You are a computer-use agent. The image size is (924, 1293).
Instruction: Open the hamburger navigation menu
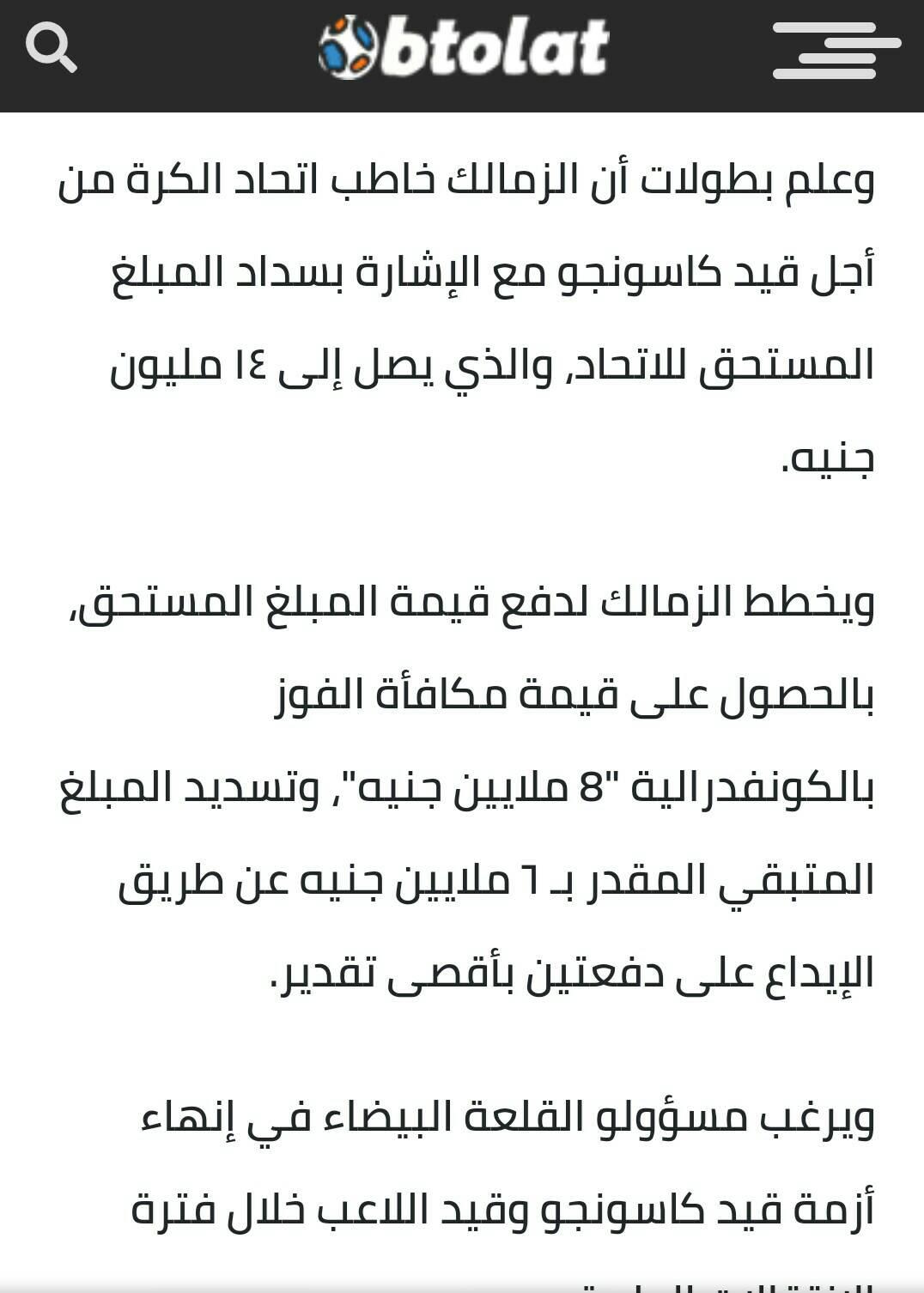click(x=836, y=50)
